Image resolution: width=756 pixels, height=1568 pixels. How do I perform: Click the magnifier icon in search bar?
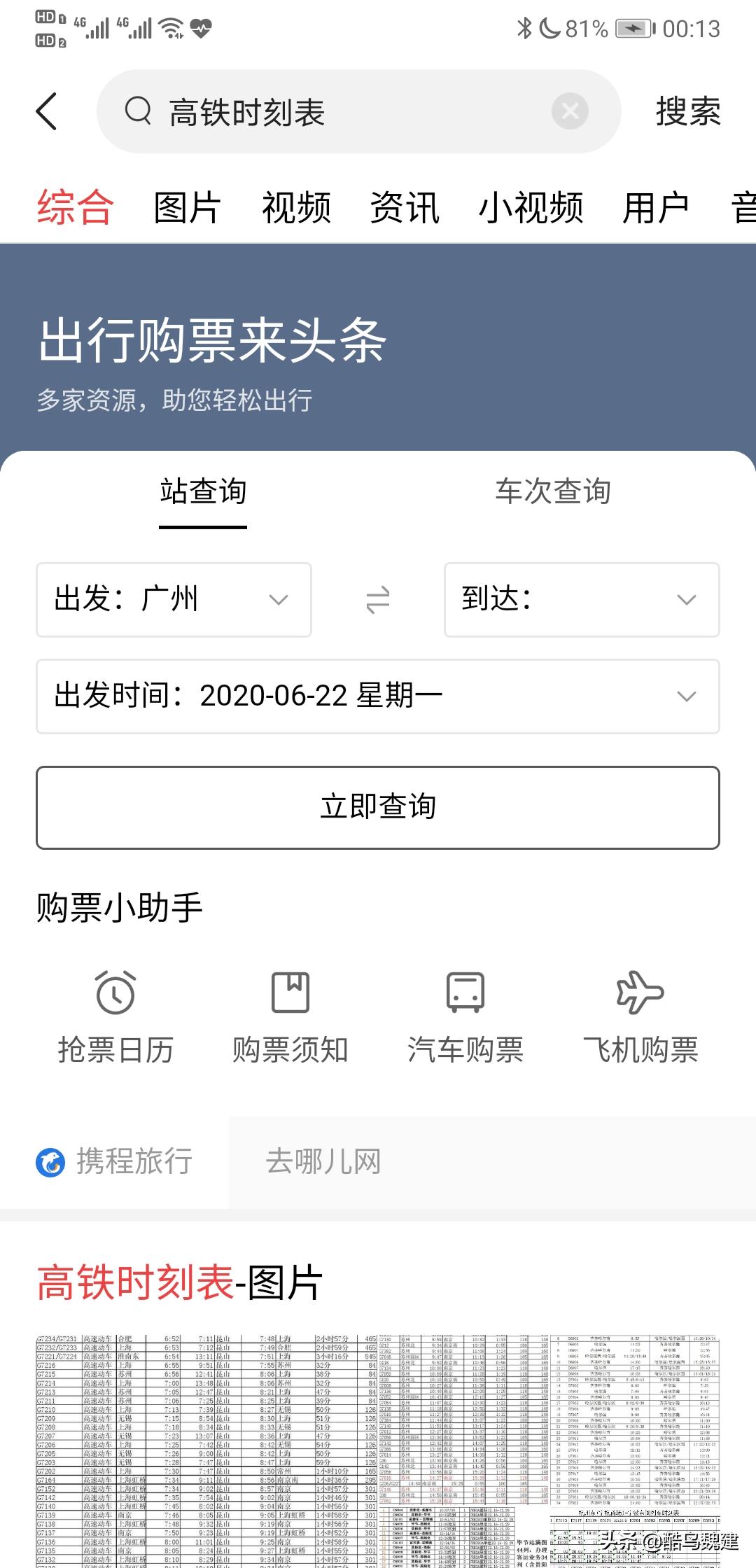click(137, 111)
